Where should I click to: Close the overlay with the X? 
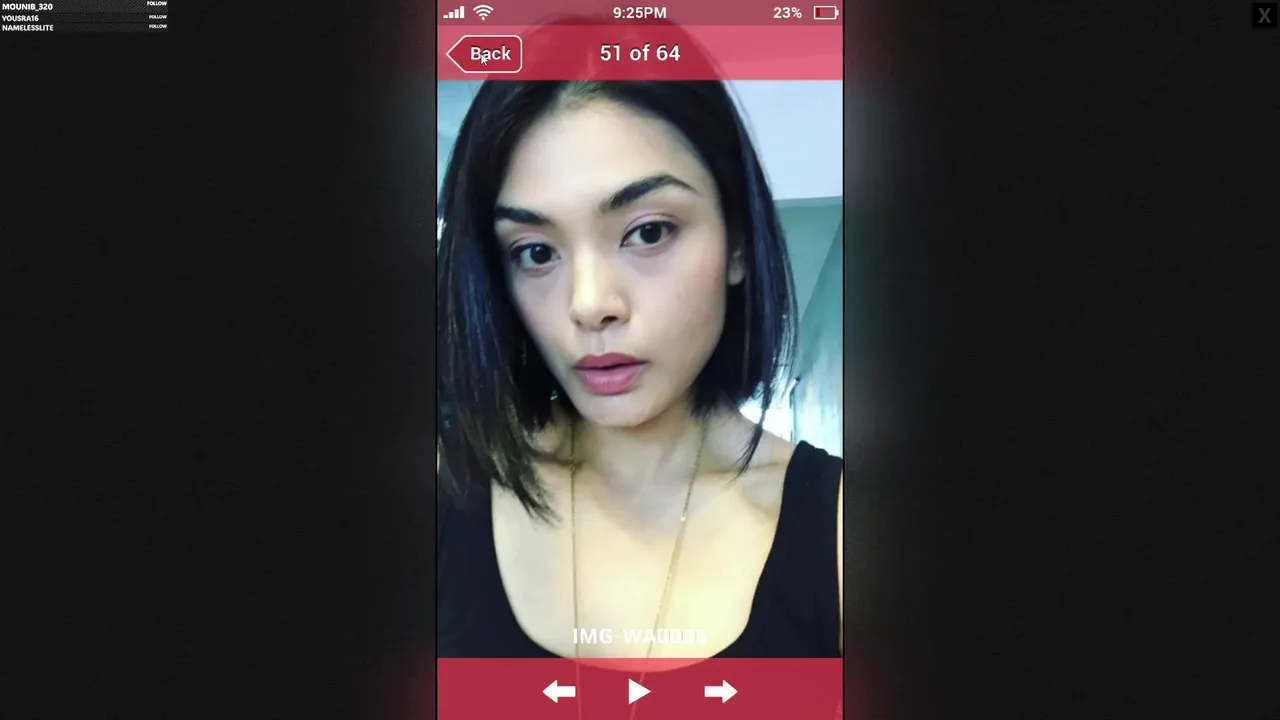(x=1264, y=15)
